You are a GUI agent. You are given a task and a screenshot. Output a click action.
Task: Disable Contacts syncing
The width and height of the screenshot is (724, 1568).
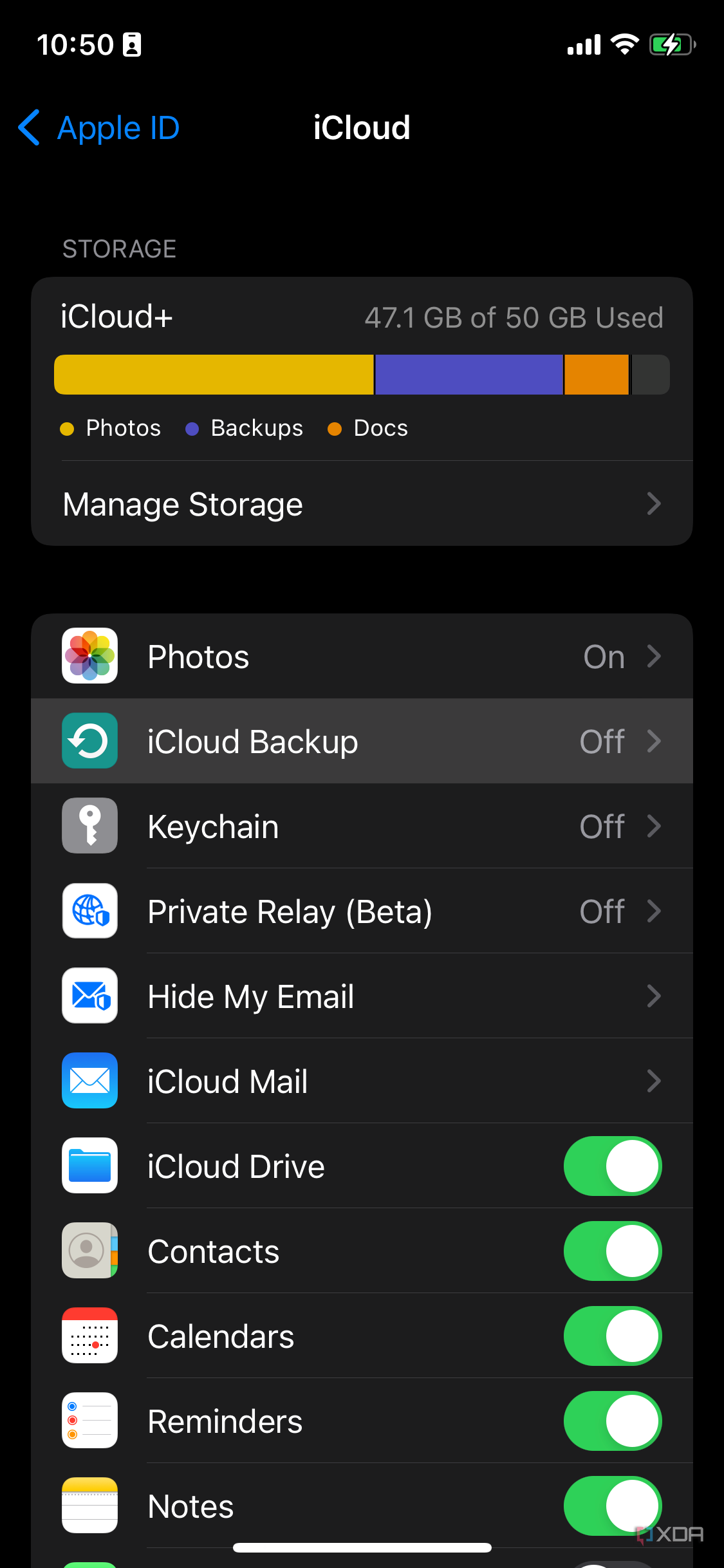coord(612,1251)
